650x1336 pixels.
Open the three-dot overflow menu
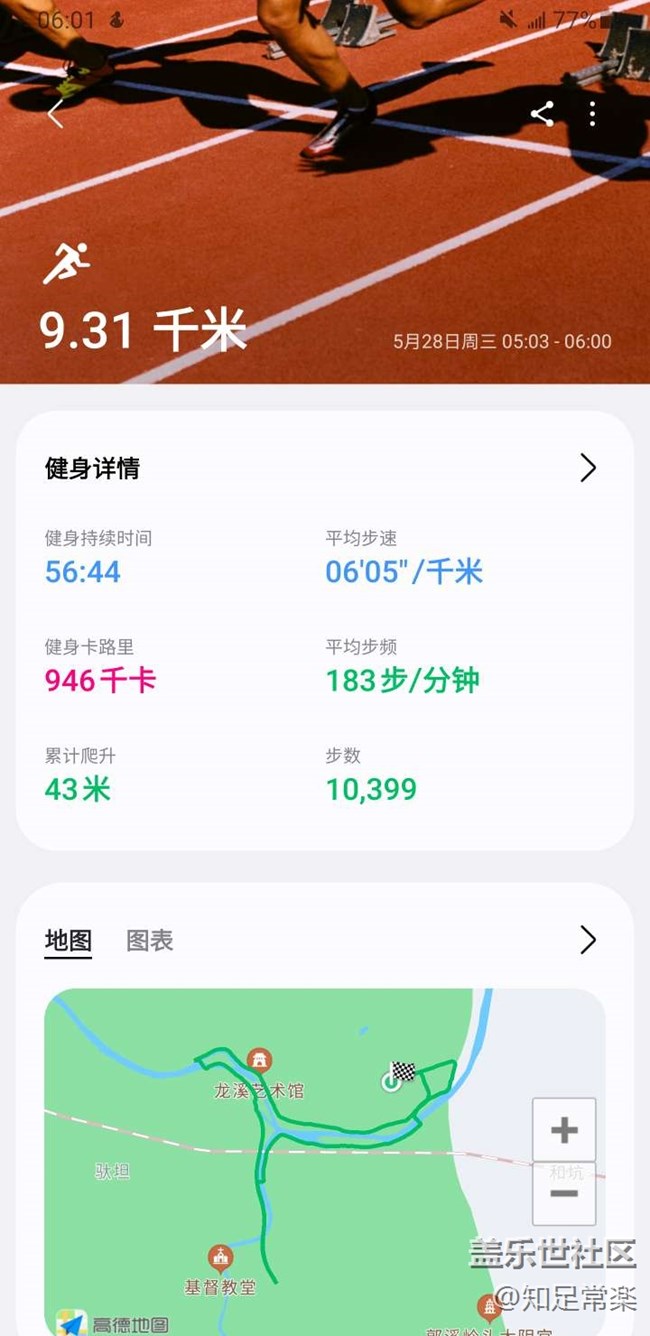pyautogui.click(x=592, y=114)
